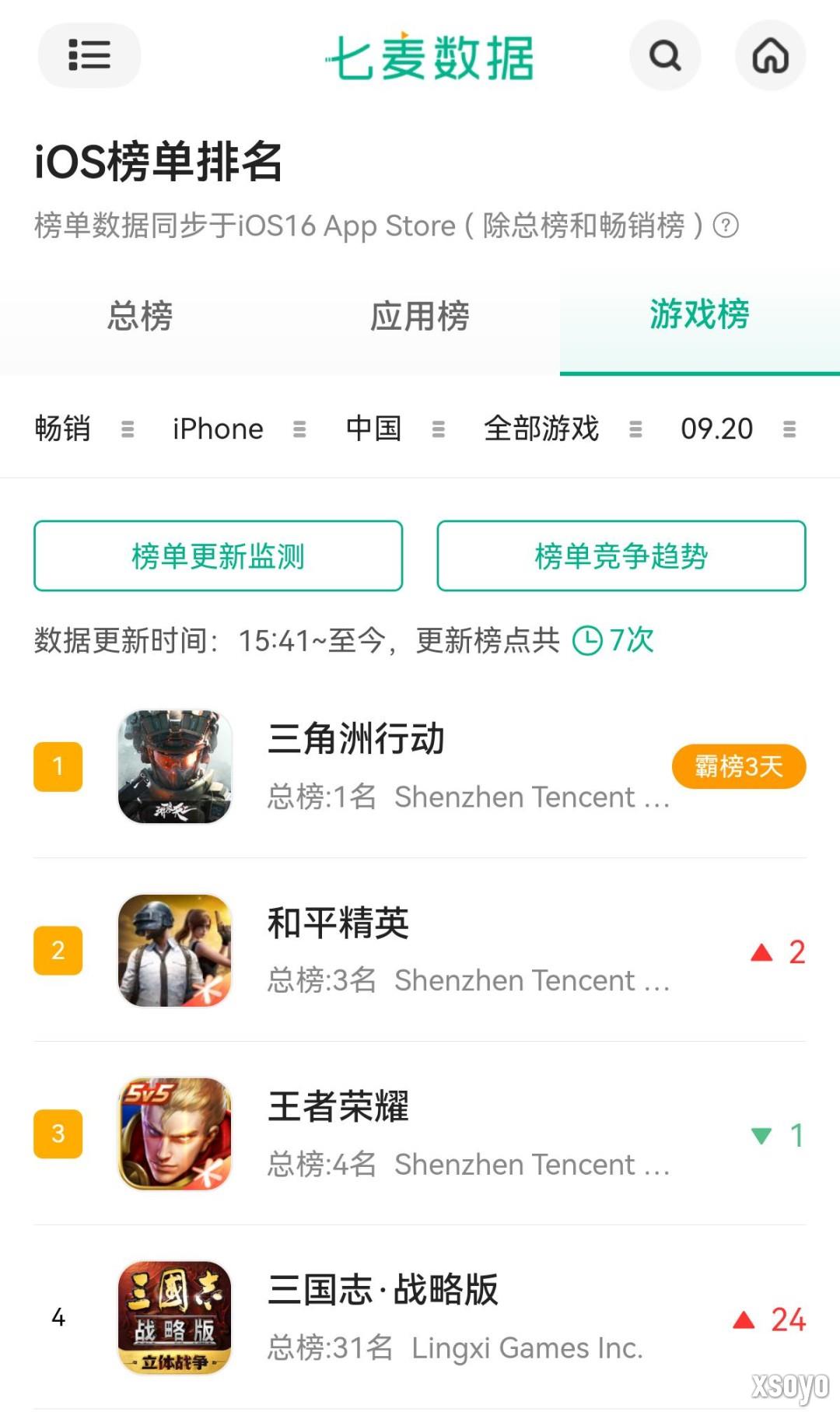Switch to the 应用榜 tab

click(x=420, y=317)
